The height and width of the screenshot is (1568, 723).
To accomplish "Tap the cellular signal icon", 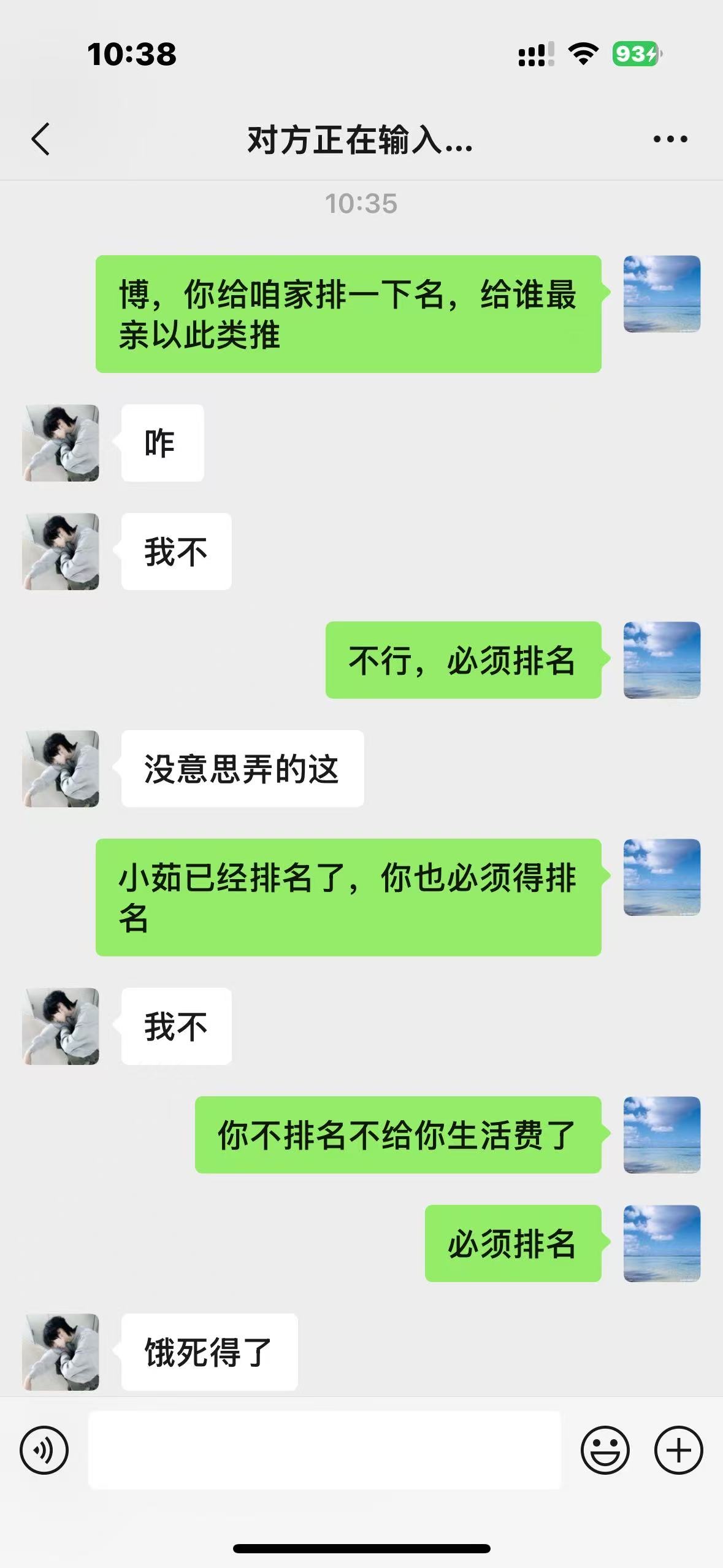I will click(x=533, y=55).
